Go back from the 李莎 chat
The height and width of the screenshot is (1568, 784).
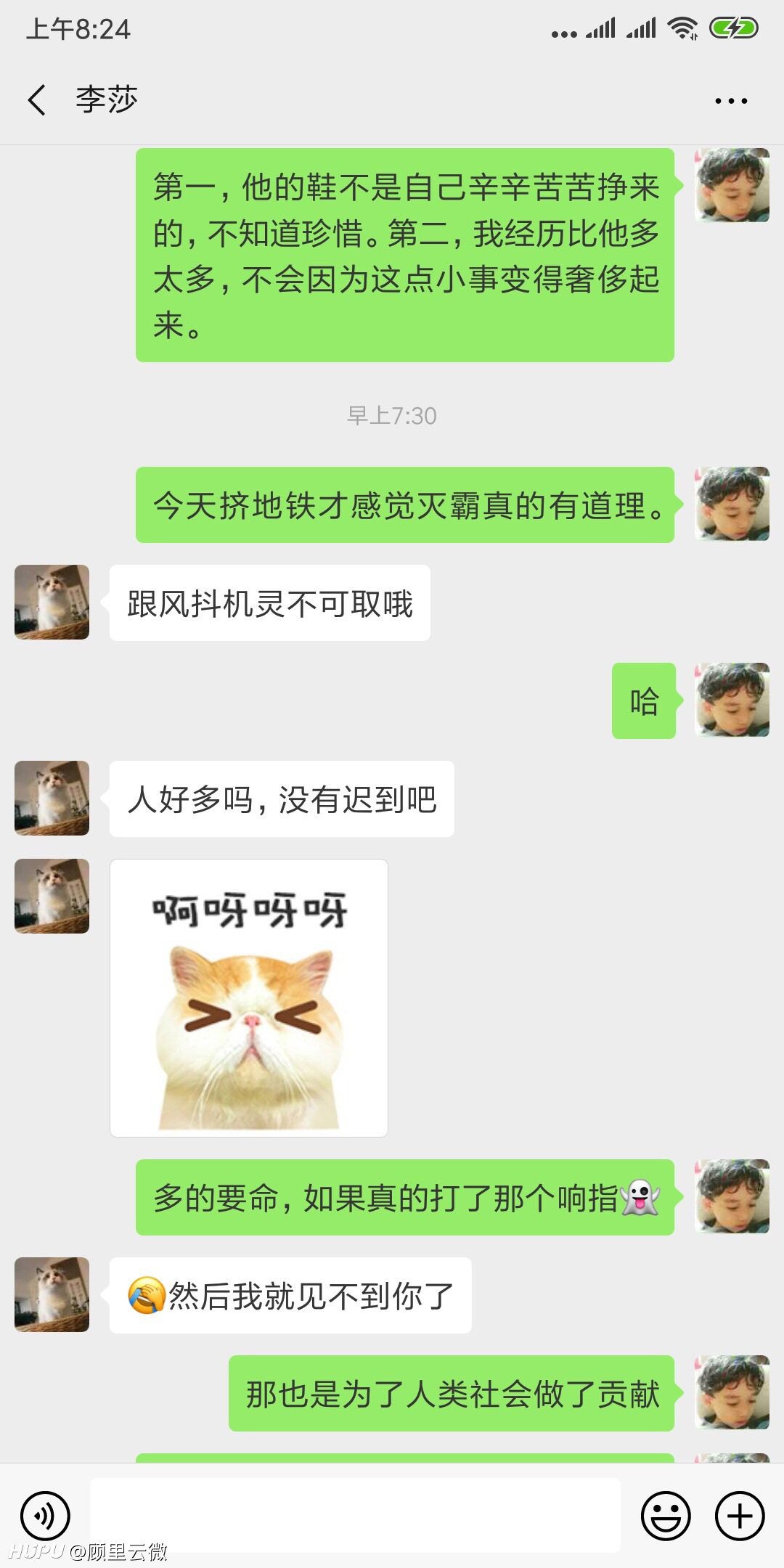[37, 100]
